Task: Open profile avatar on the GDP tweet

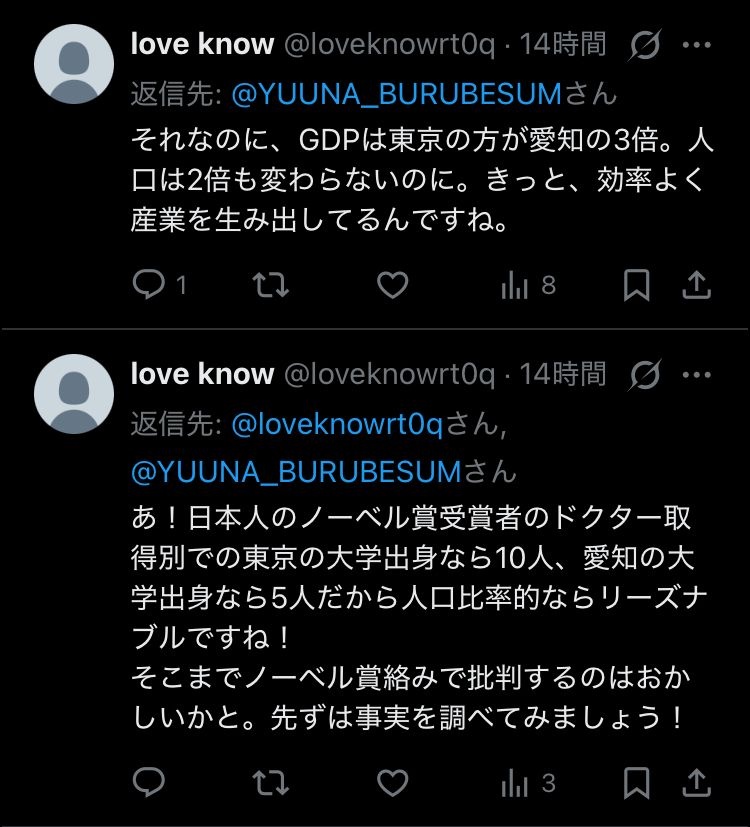Action: coord(75,64)
